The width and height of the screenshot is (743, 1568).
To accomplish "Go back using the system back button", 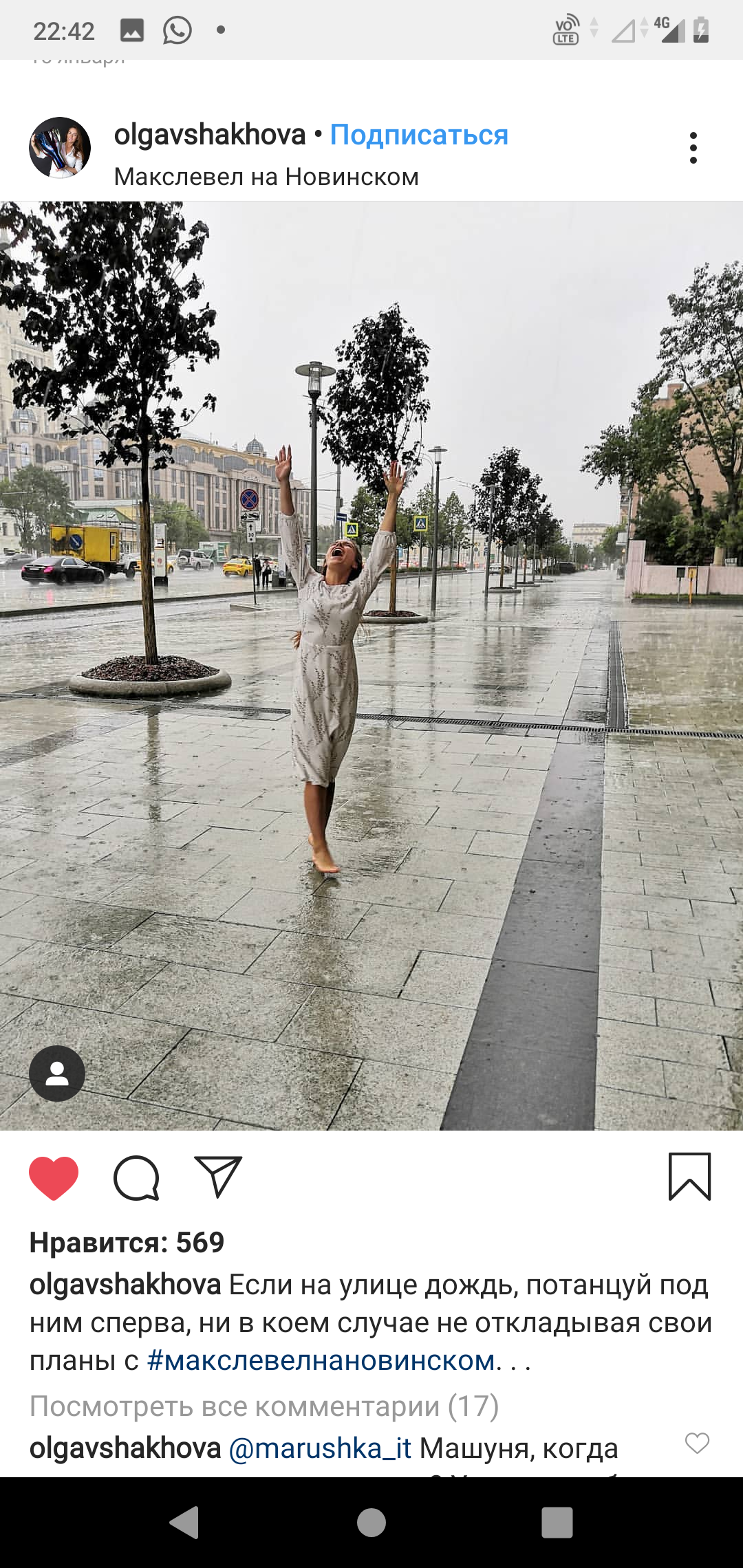I will click(x=185, y=1522).
